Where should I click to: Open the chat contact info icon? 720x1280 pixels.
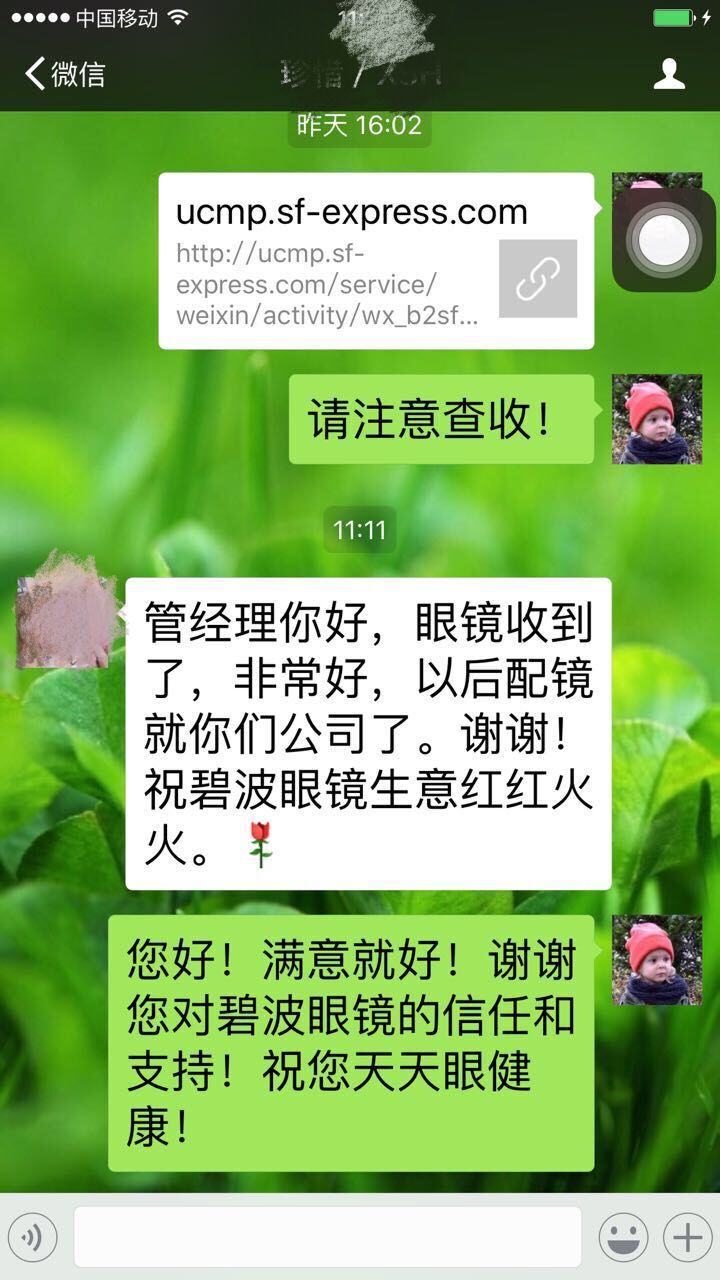669,74
